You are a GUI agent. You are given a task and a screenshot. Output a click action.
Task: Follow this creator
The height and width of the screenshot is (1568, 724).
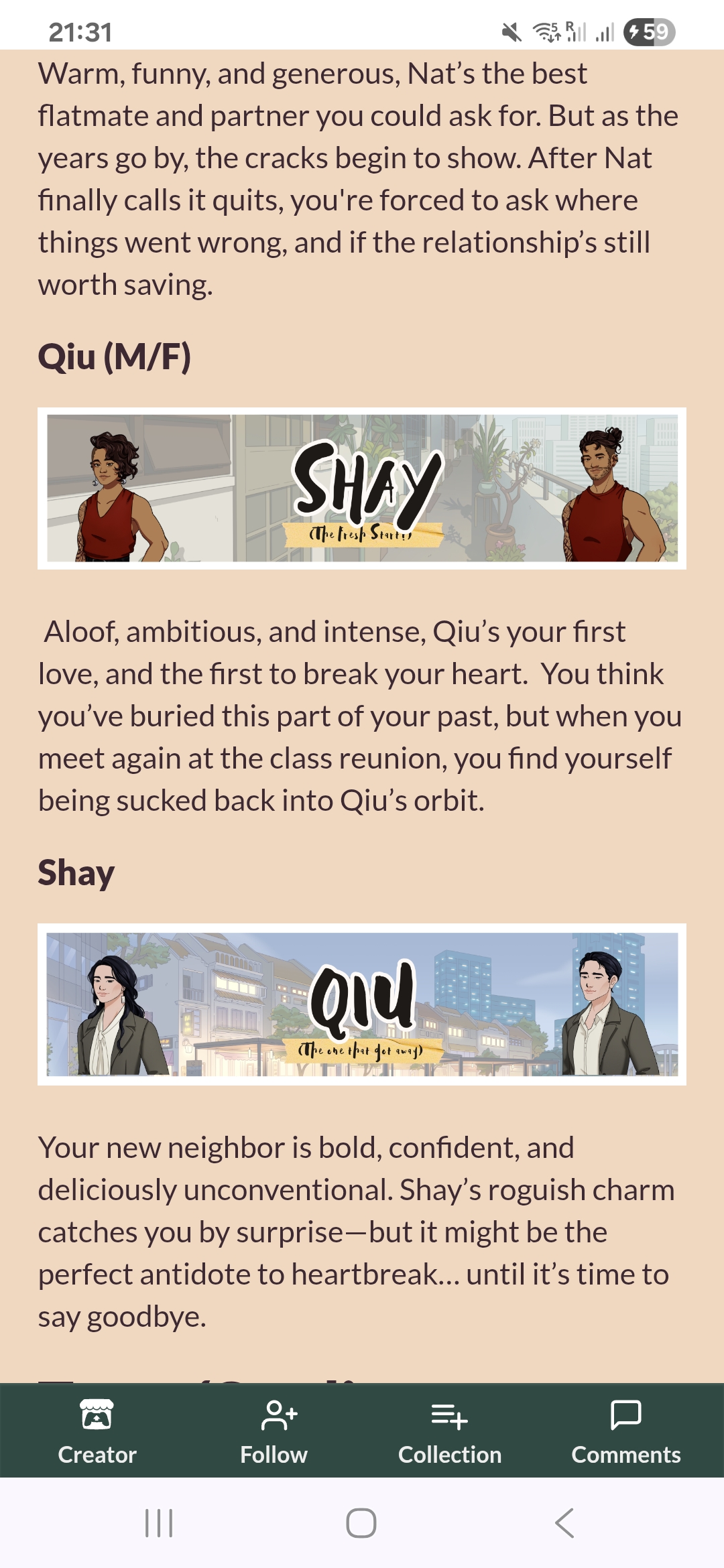[274, 1431]
